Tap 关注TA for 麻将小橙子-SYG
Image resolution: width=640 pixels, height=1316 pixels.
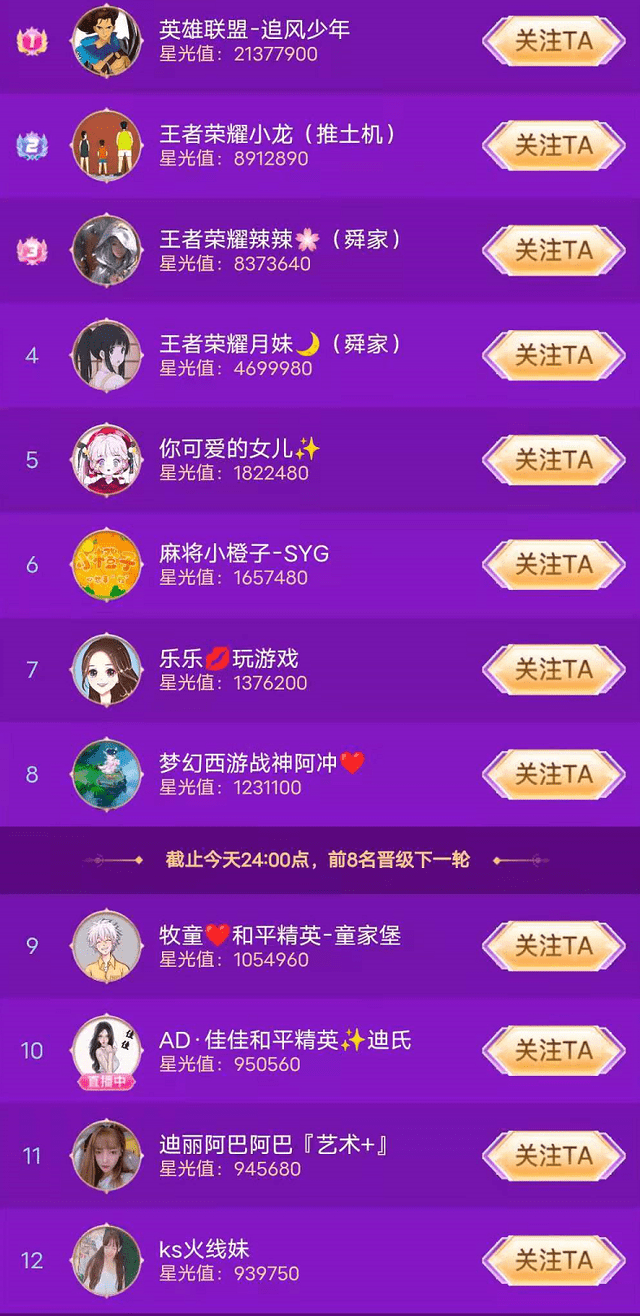pos(553,564)
